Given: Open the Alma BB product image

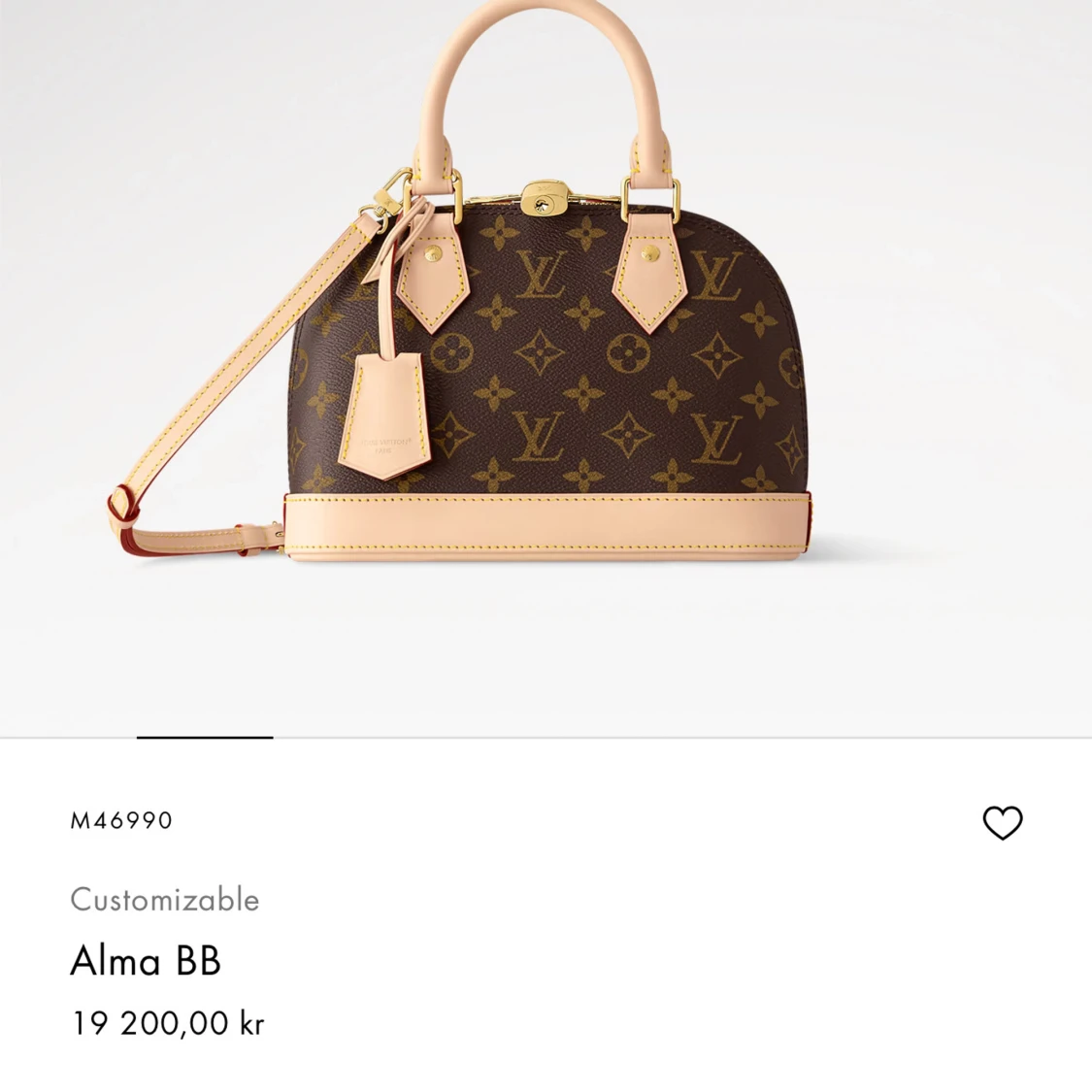Looking at the screenshot, I should [x=546, y=368].
